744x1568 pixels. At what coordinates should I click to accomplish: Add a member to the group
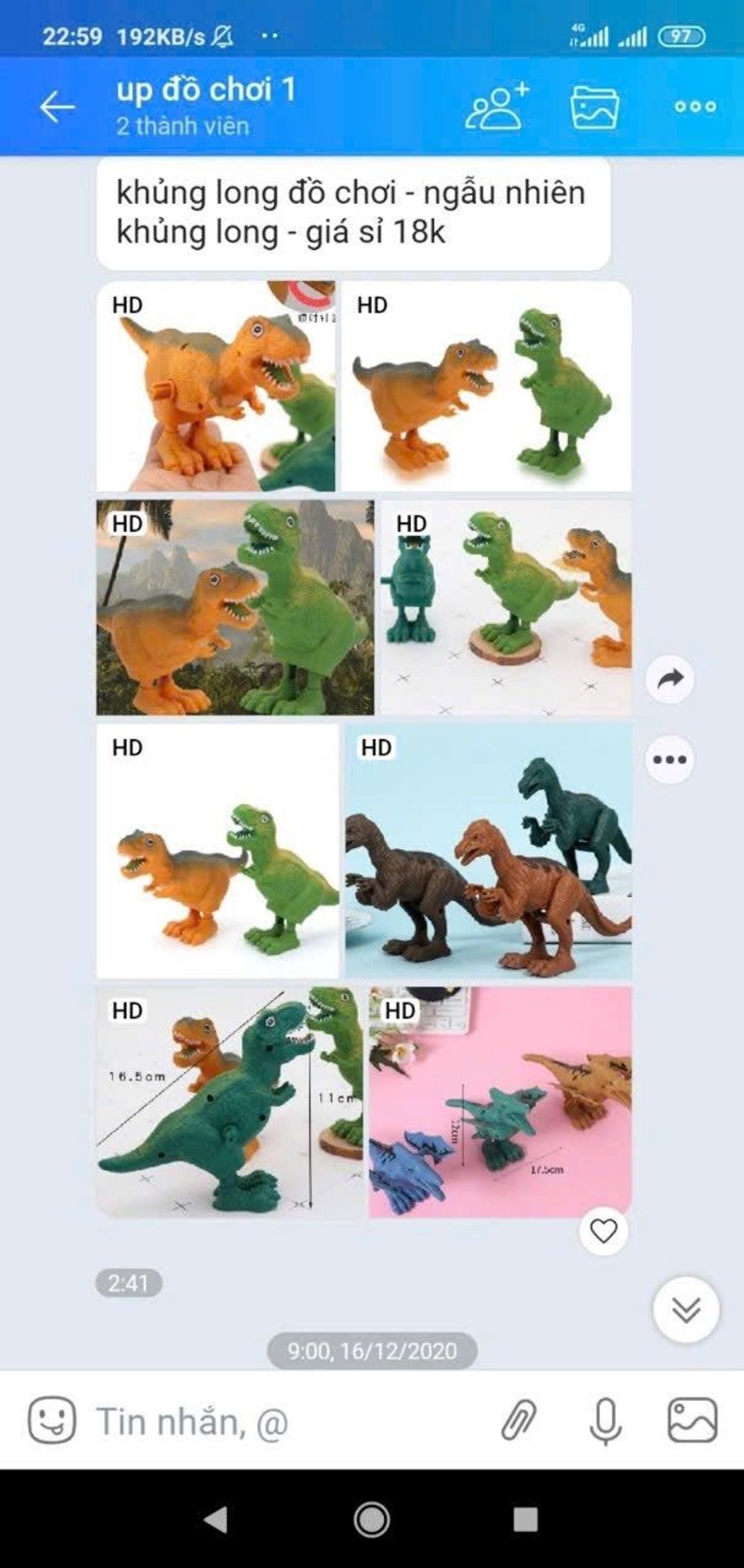(497, 107)
